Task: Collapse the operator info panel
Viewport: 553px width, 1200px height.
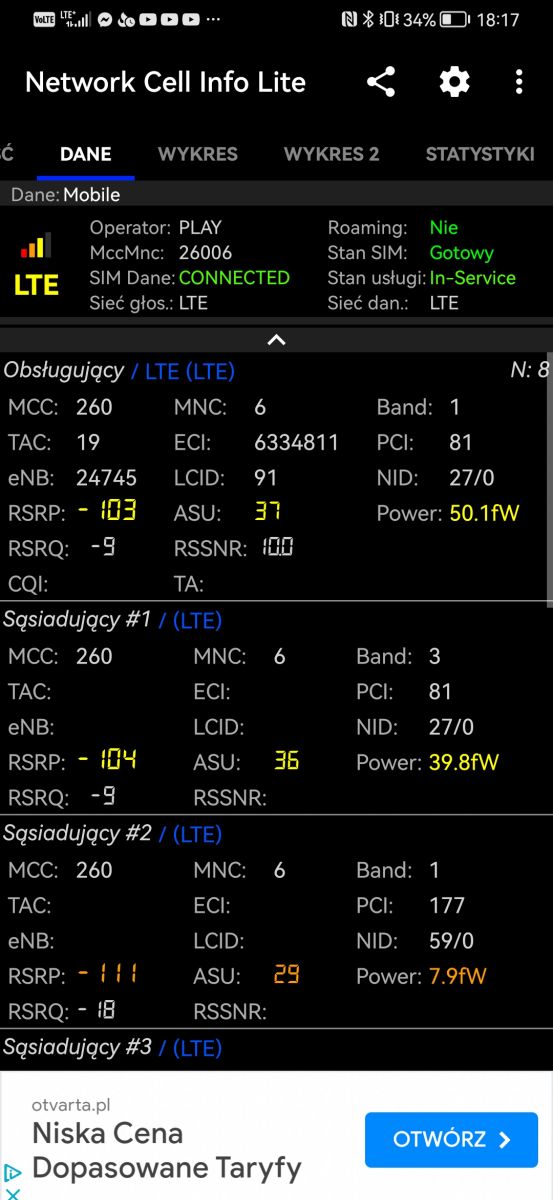Action: [277, 340]
